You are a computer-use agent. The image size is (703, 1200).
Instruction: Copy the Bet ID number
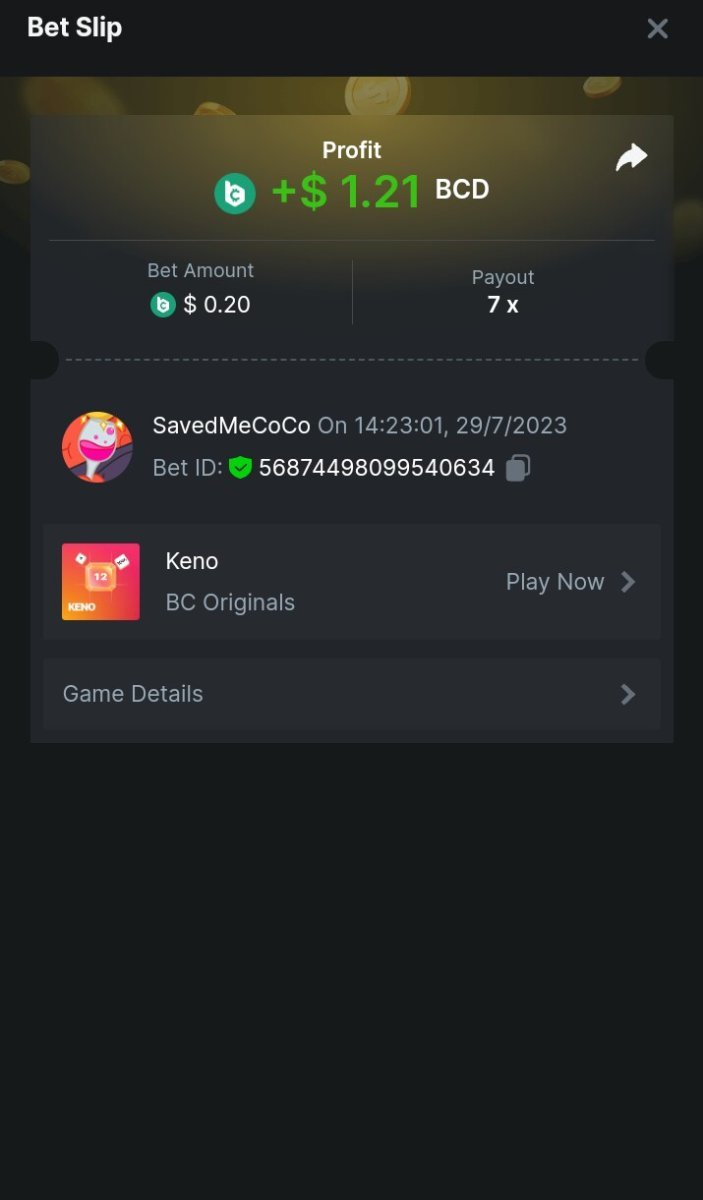(x=518, y=468)
